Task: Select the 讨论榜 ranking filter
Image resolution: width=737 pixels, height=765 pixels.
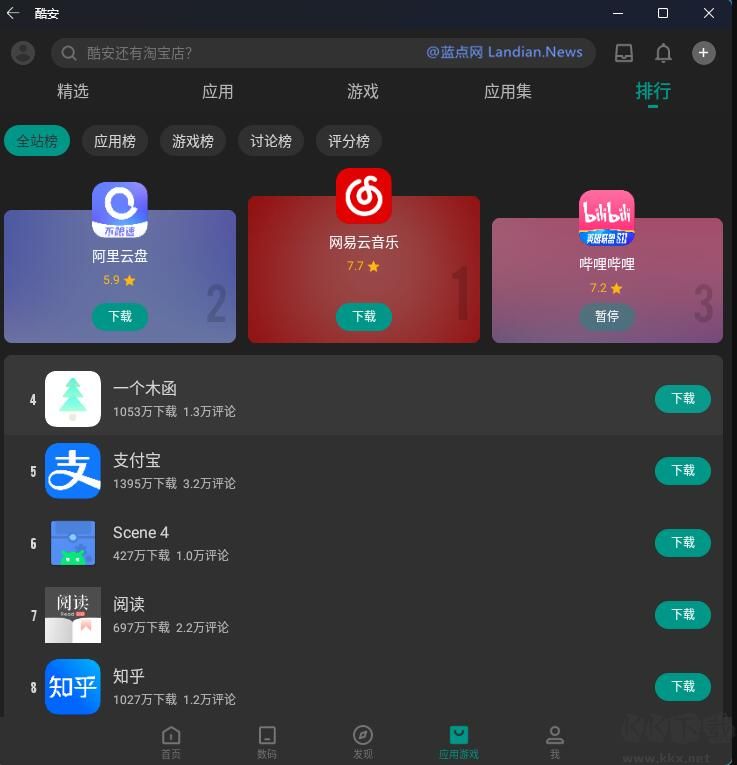Action: (270, 141)
